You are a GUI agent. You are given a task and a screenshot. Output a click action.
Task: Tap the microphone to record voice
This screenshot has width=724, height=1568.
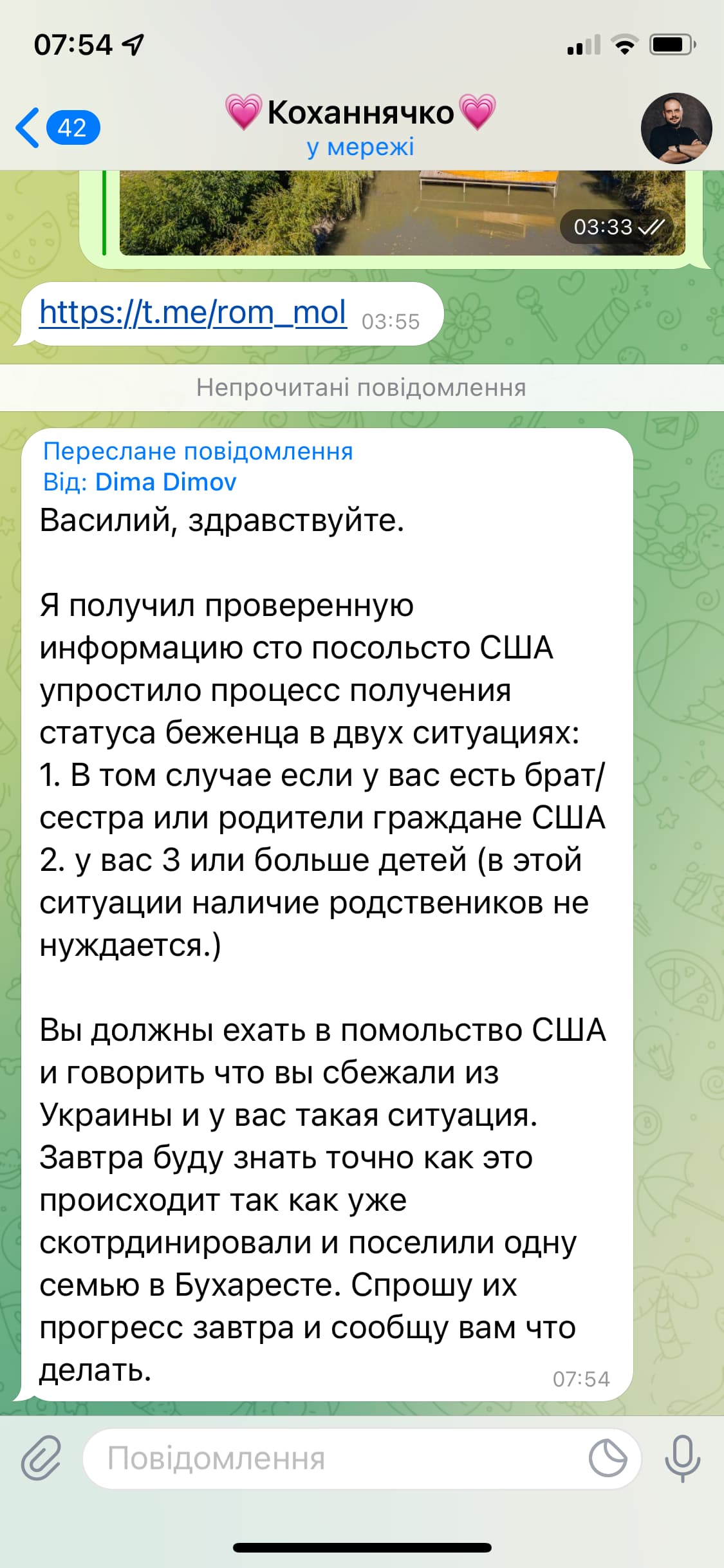[682, 1459]
